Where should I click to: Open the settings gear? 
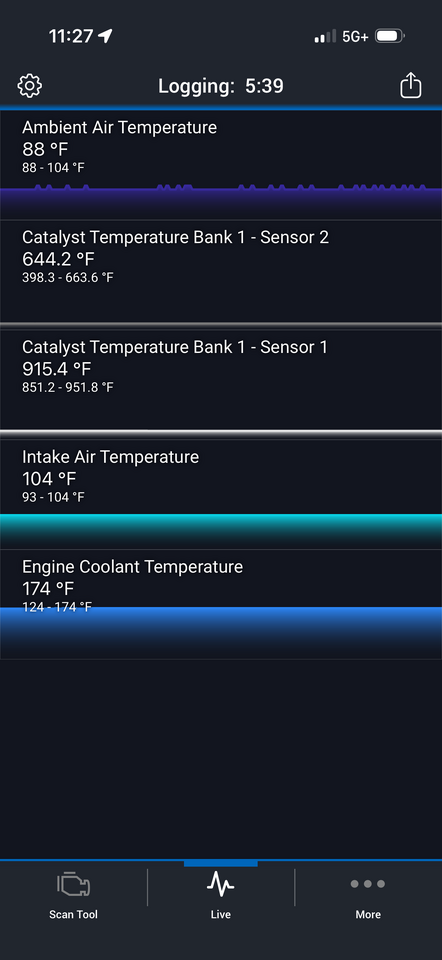[x=29, y=86]
